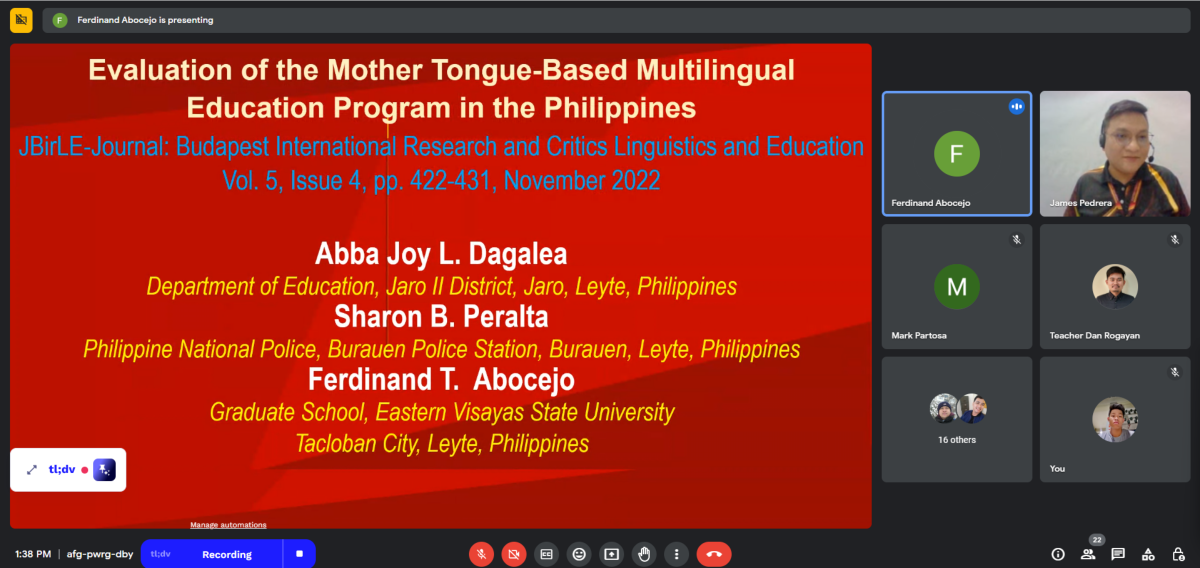Select Ferdinand Abocejo's tile

(956, 153)
